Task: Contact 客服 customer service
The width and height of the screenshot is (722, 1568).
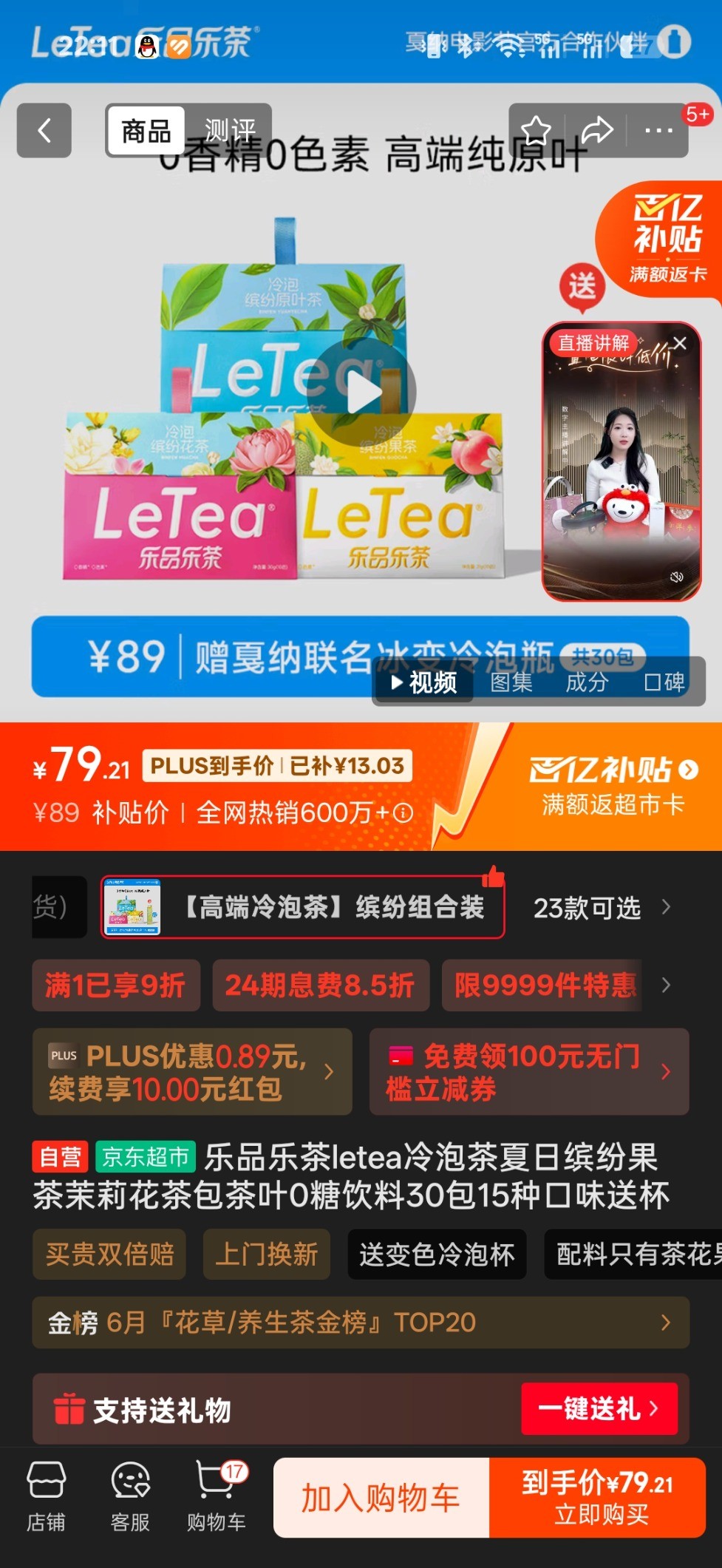Action: pos(130,1496)
